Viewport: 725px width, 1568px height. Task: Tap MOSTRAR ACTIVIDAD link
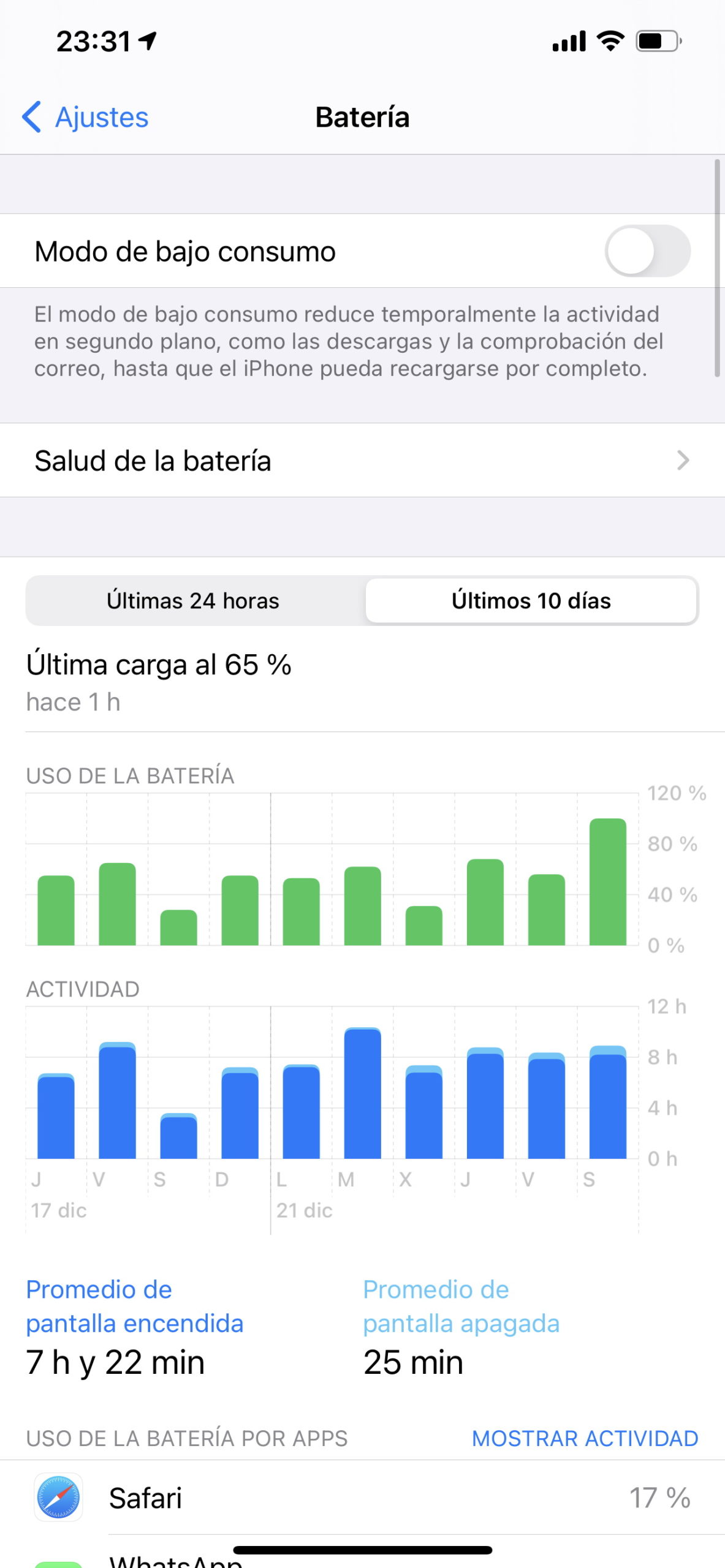585,1438
